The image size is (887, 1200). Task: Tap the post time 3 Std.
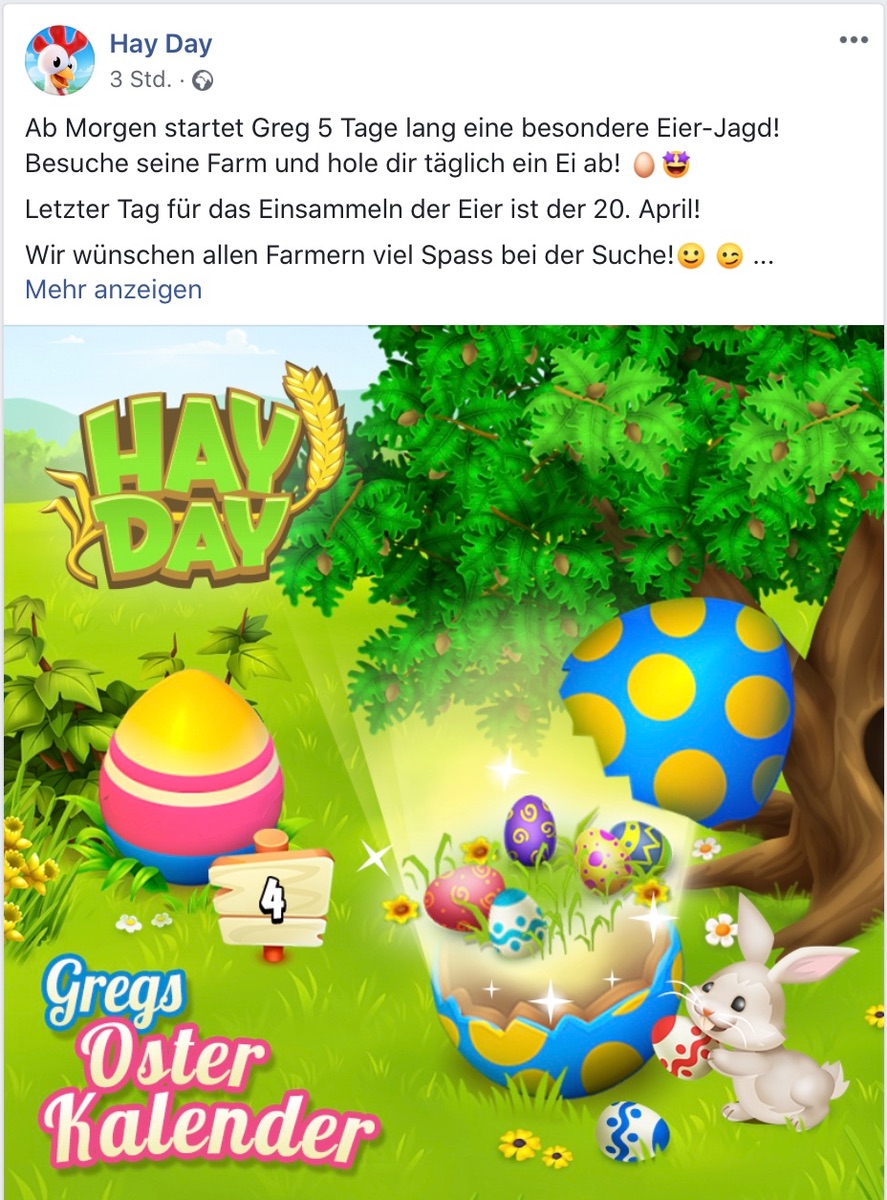click(140, 80)
